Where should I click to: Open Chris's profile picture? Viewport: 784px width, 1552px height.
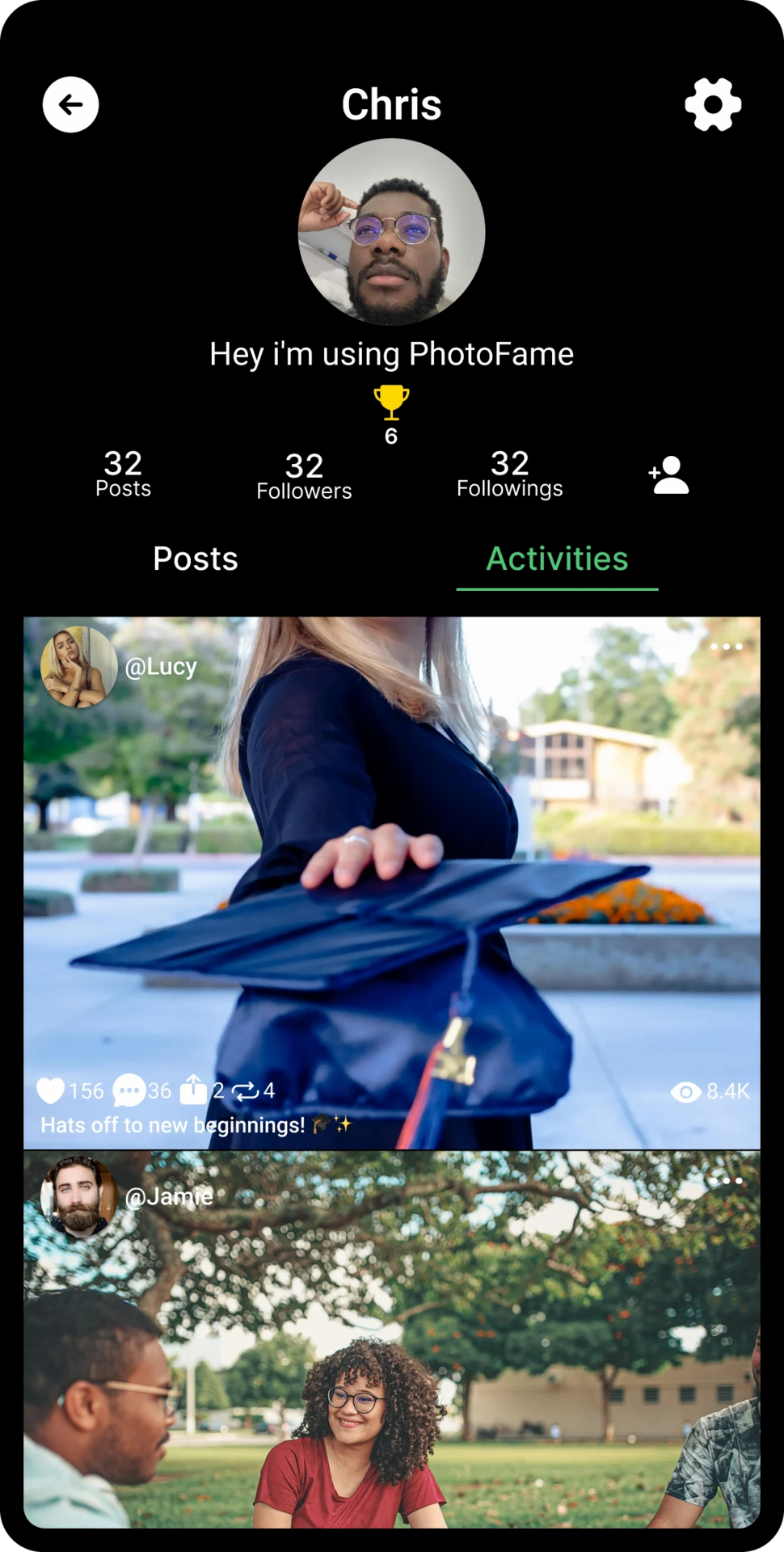pos(391,232)
